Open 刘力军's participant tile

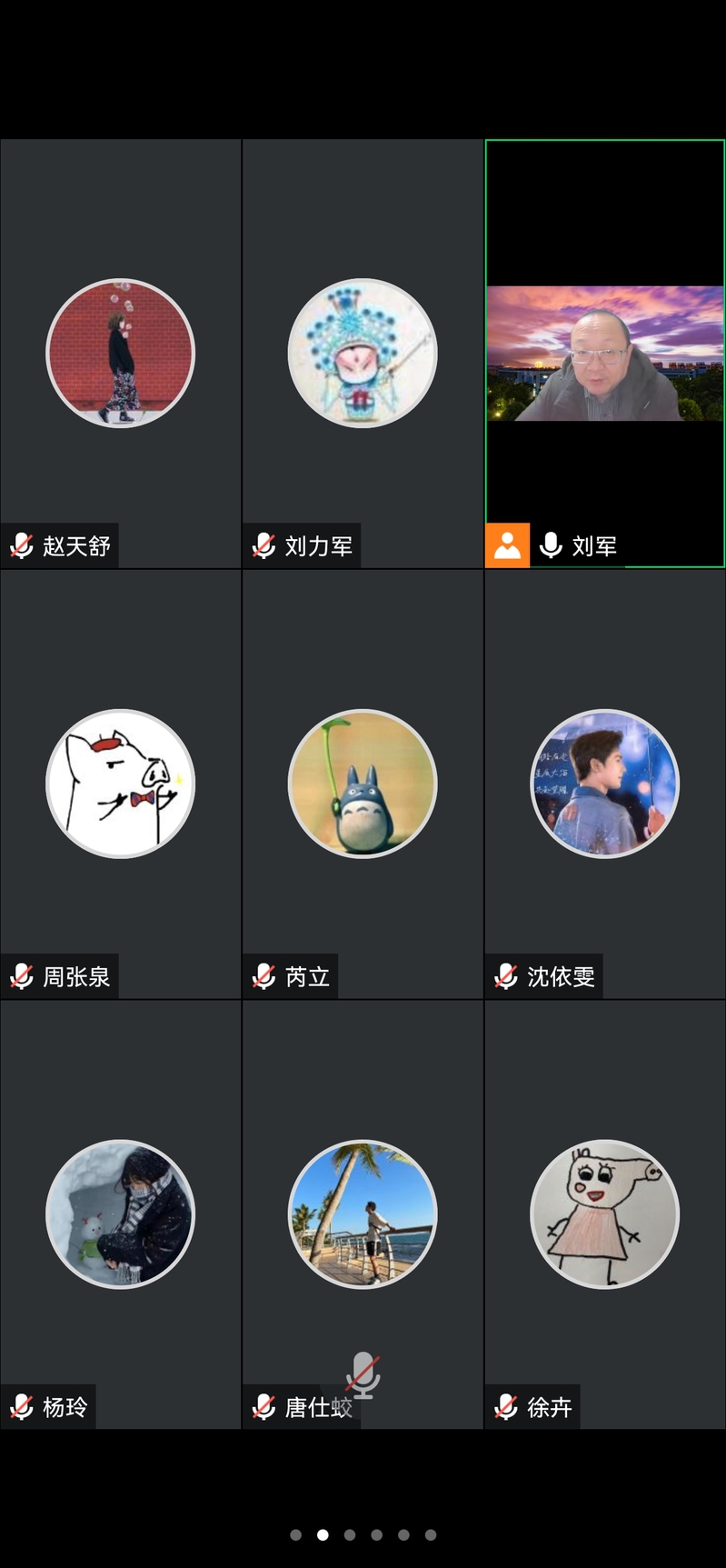pyautogui.click(x=363, y=353)
